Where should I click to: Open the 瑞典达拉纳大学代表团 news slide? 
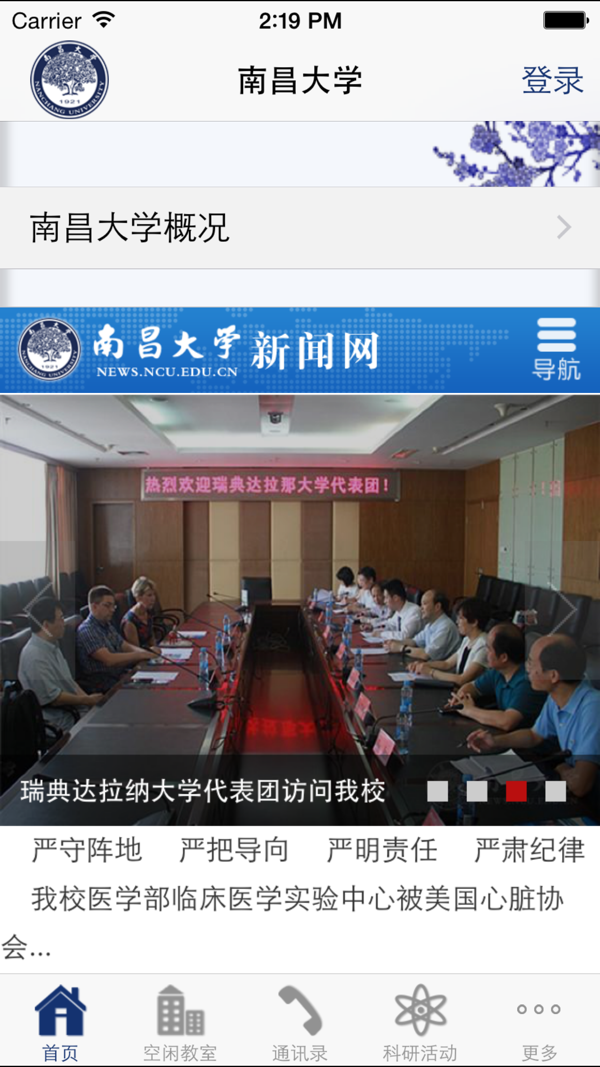[300, 600]
